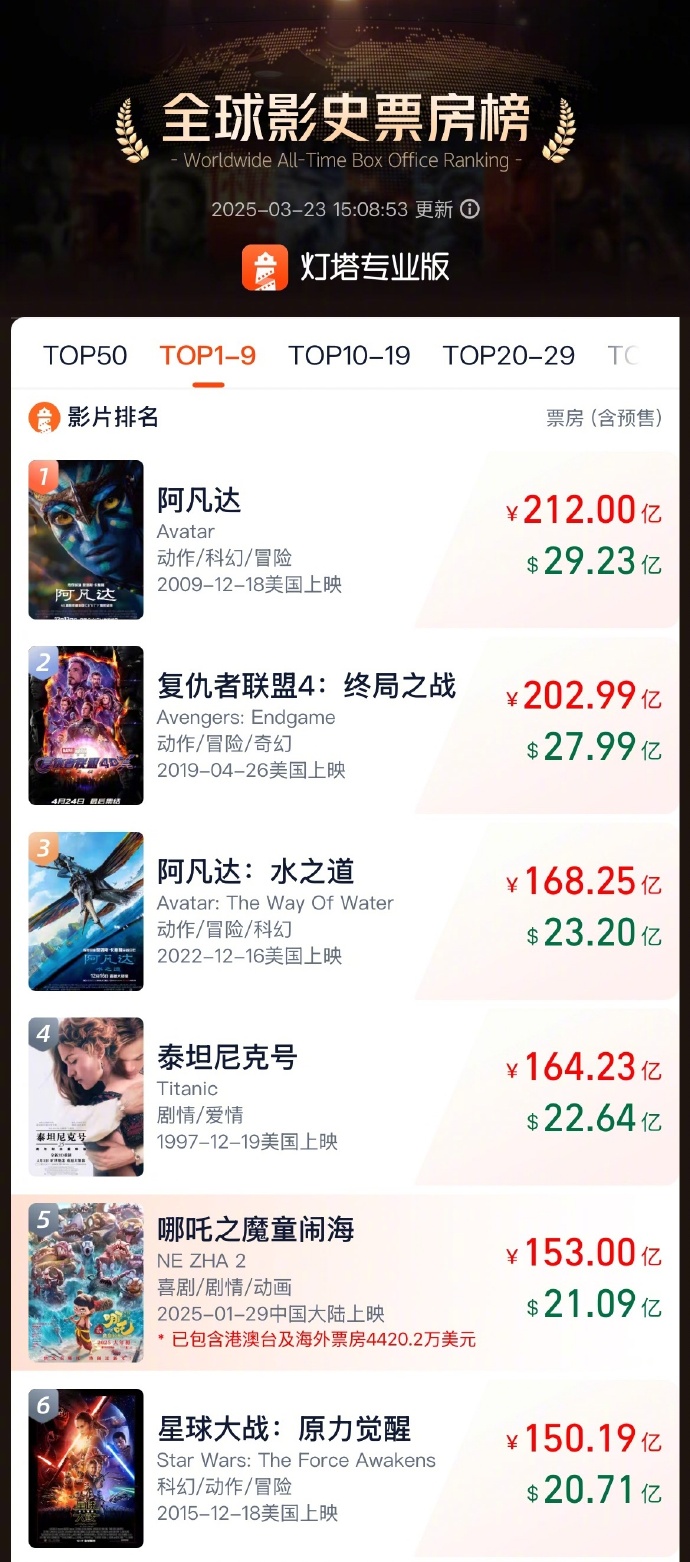Open the info icon beside update time
Viewport: 690px width, 1562px height.
[469, 209]
